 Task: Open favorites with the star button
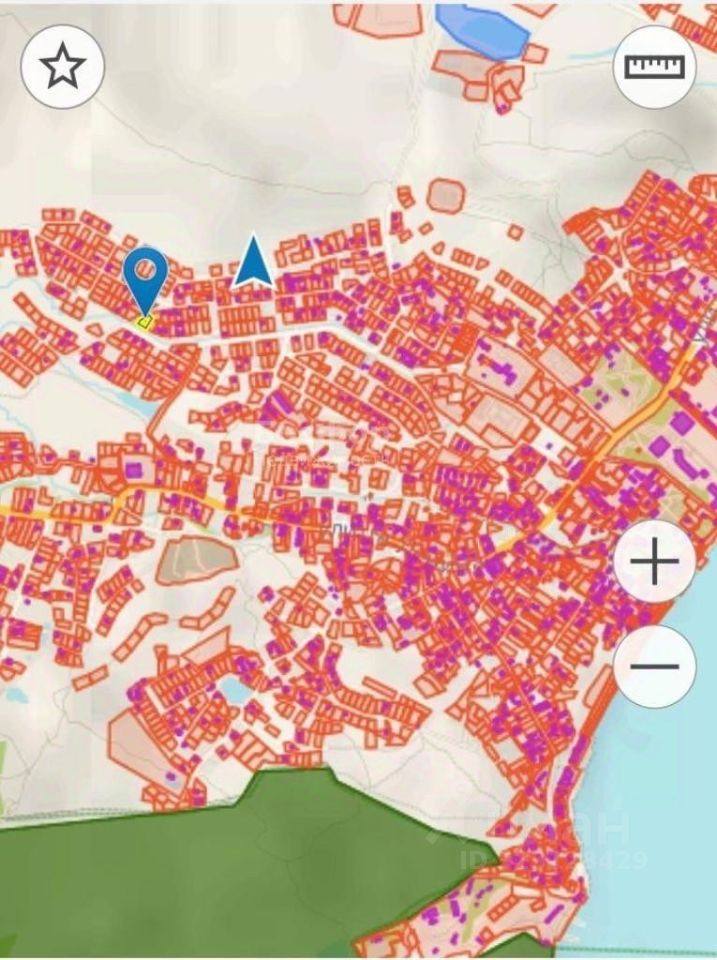62,67
